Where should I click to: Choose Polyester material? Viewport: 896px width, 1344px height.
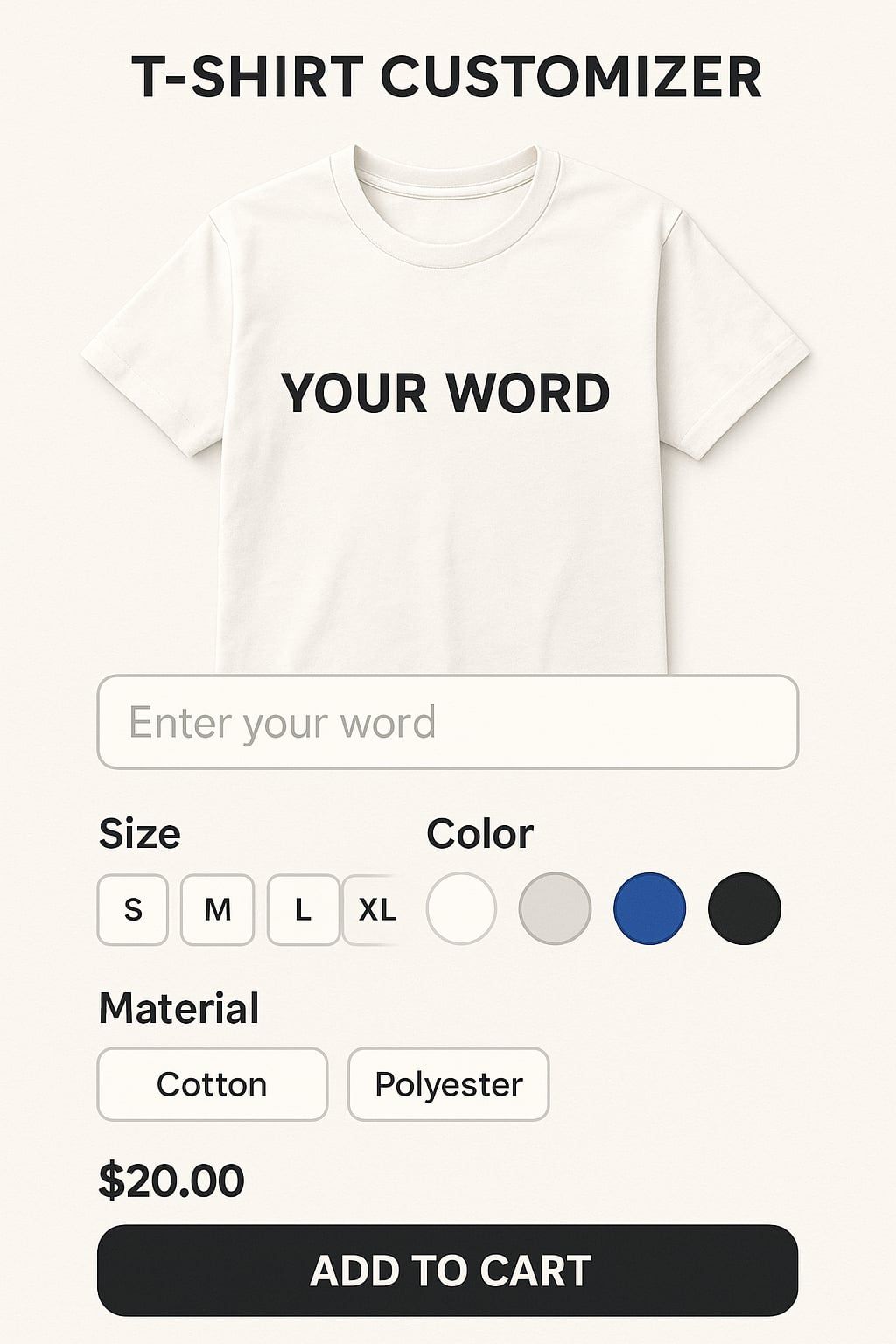click(448, 1083)
